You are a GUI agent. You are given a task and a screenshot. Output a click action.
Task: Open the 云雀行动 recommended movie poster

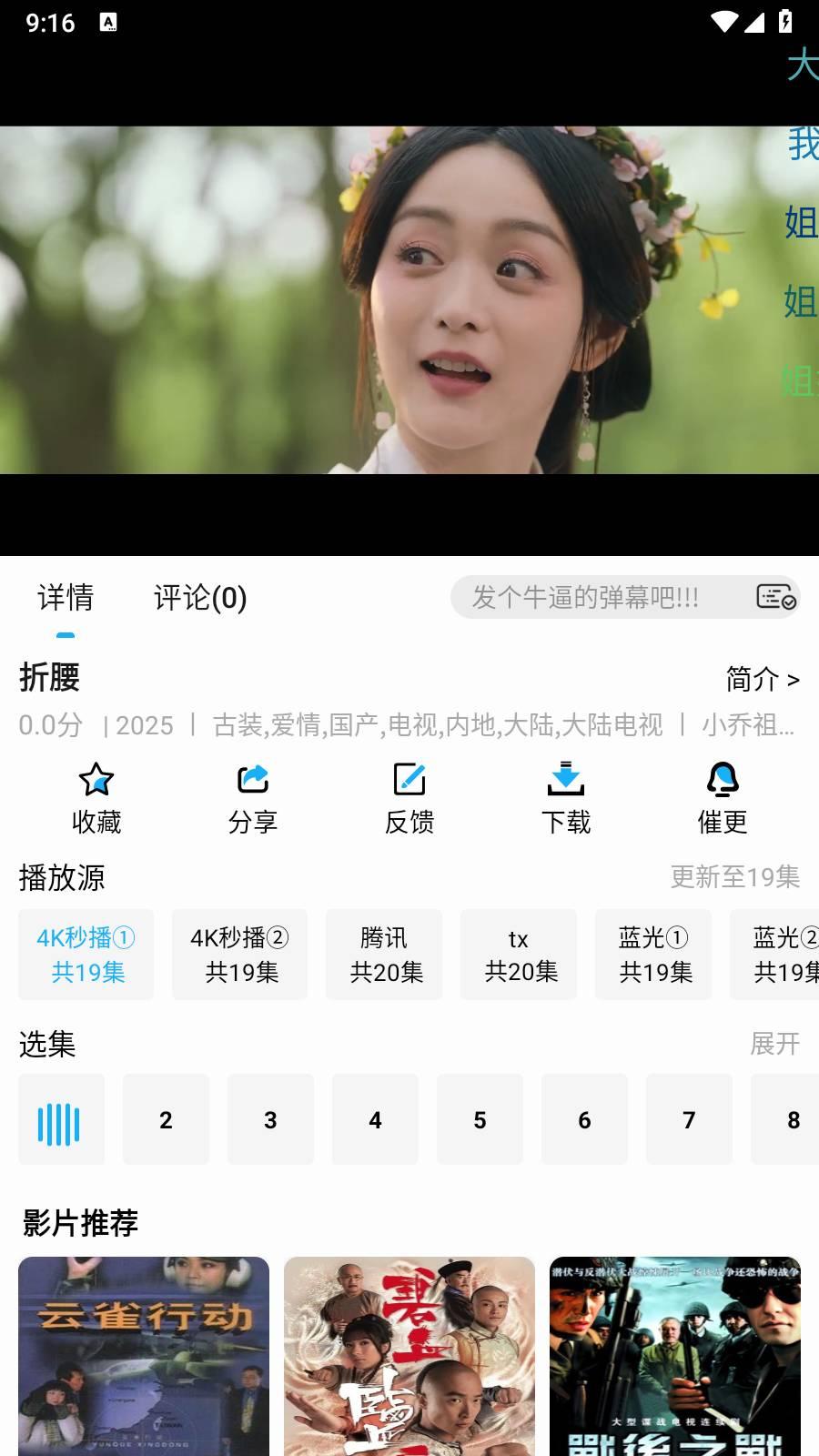pos(144,1356)
